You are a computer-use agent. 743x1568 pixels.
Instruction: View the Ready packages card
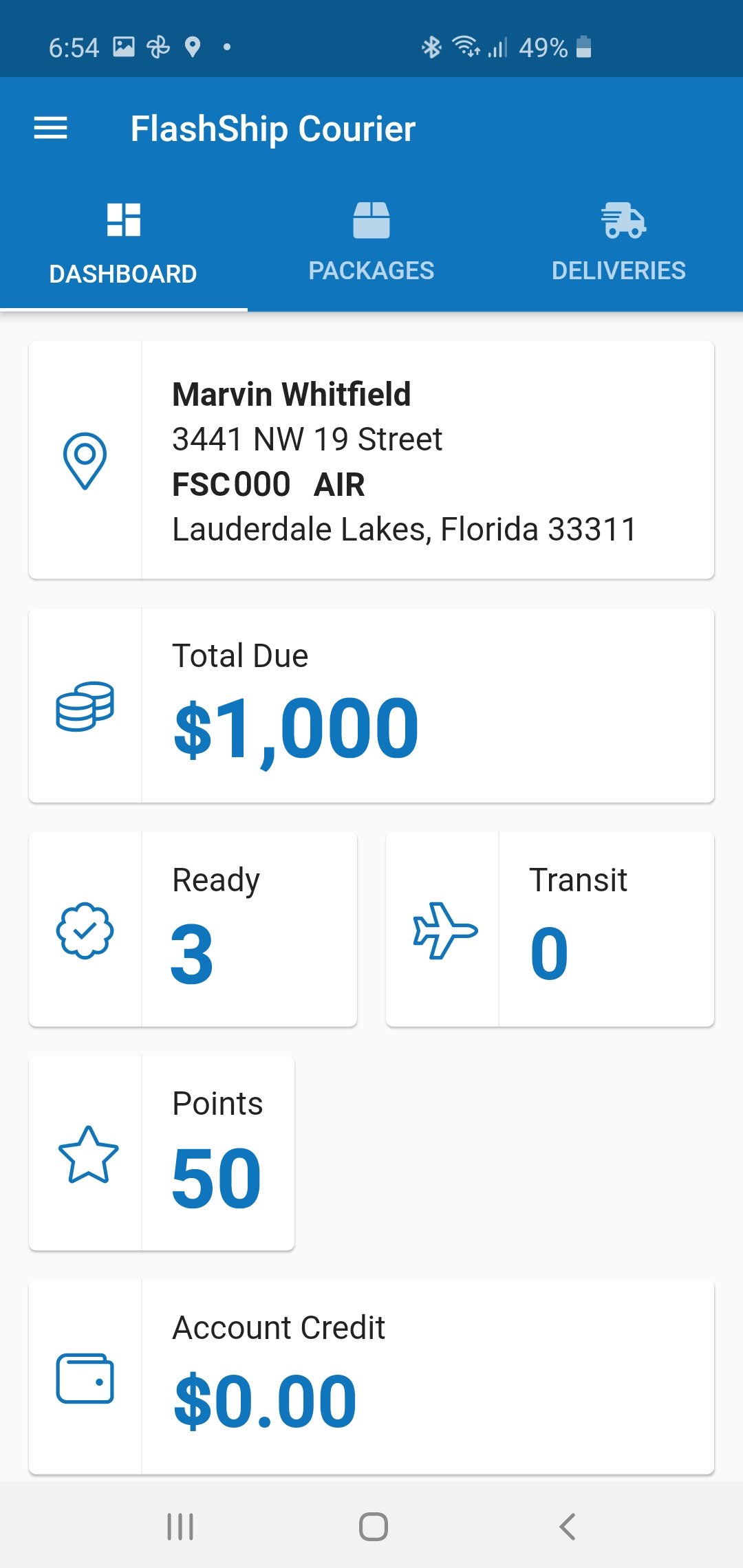193,929
